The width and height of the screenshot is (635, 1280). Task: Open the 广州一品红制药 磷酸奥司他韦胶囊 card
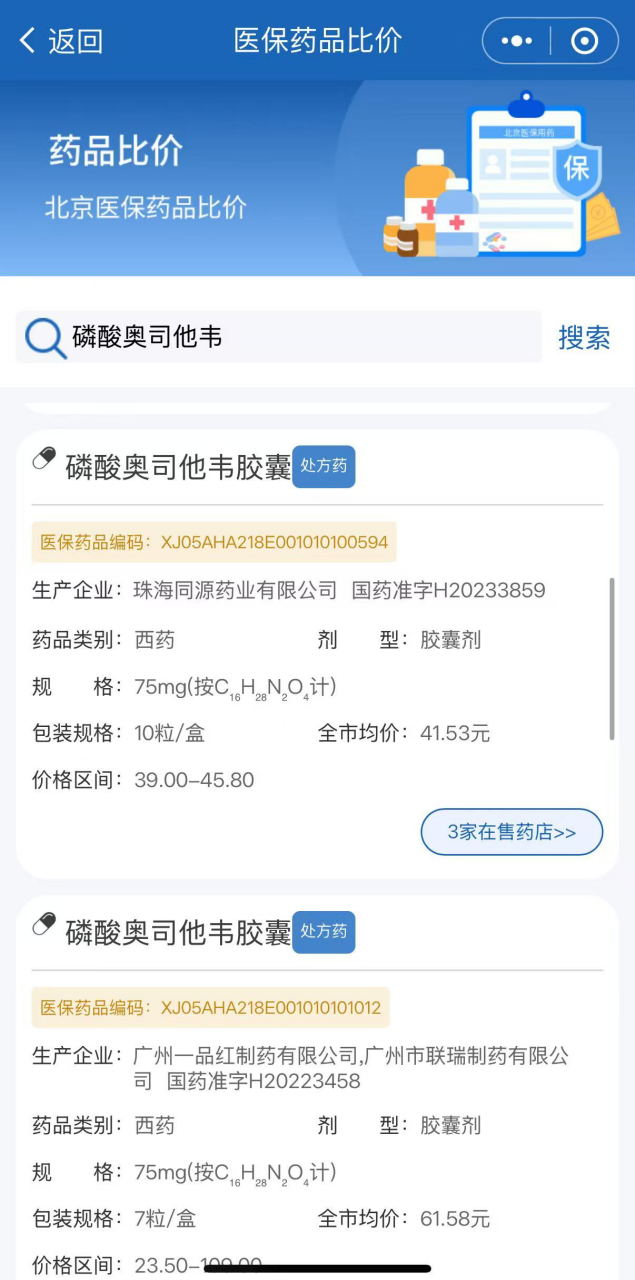[178, 933]
